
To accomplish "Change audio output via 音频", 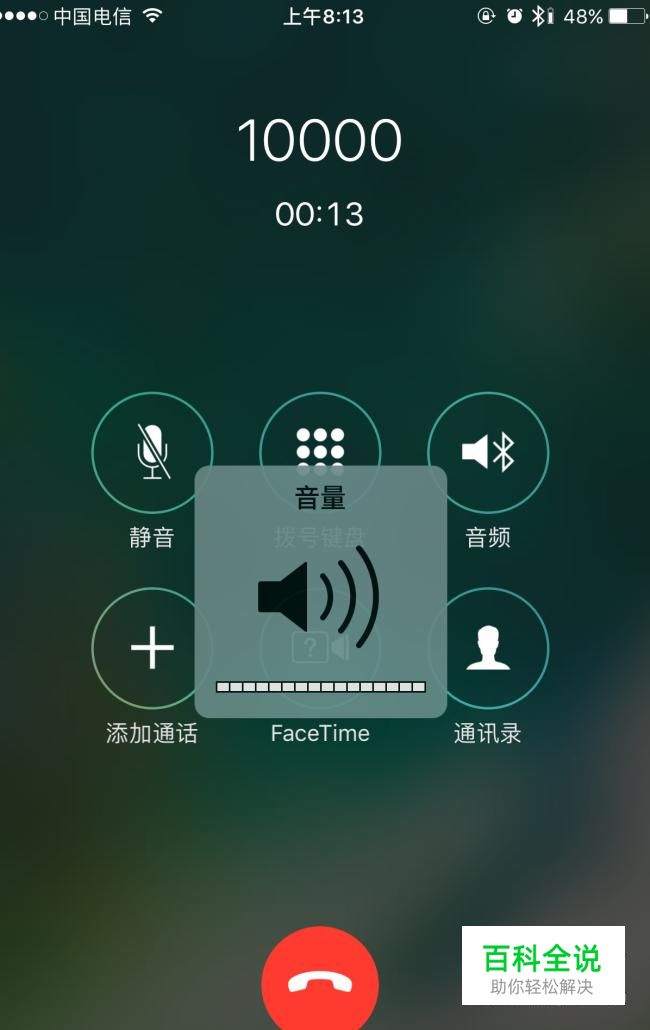I will coord(488,453).
